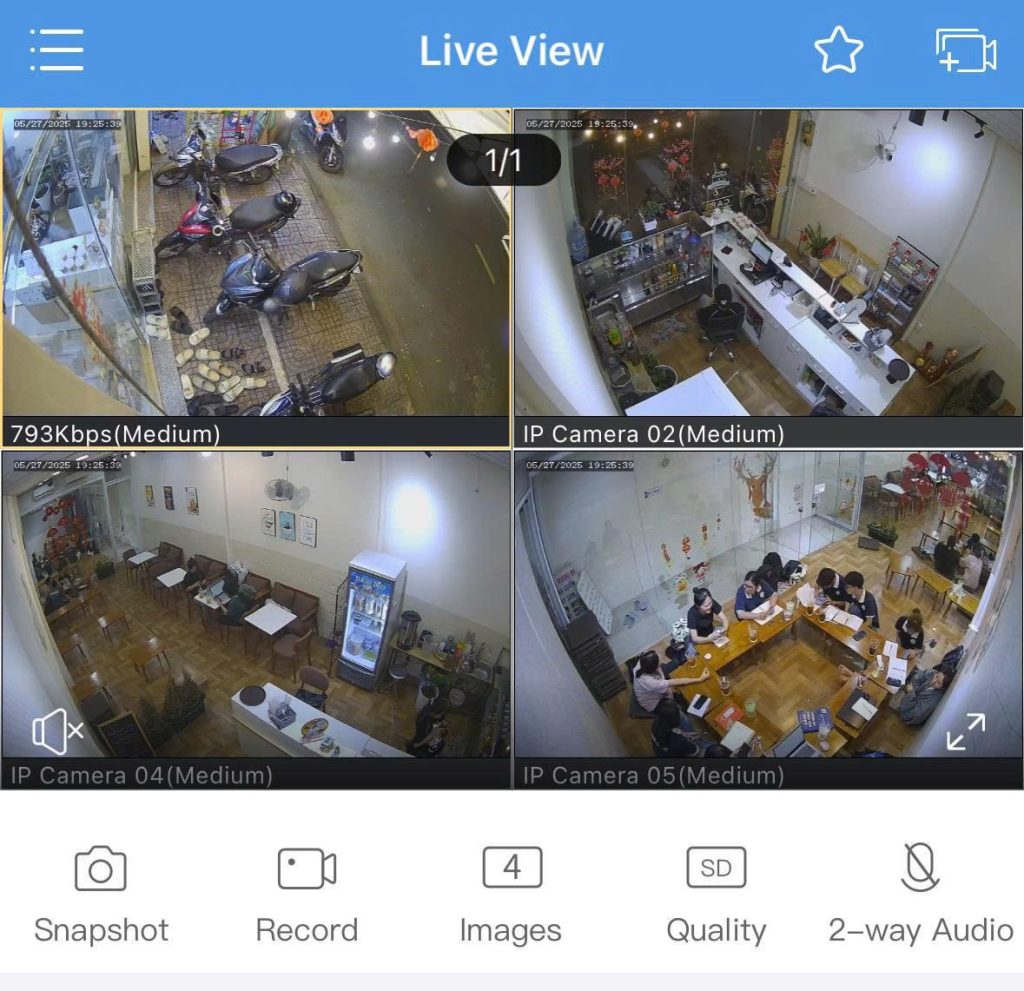Take a Snapshot
The image size is (1024, 991).
pyautogui.click(x=101, y=892)
